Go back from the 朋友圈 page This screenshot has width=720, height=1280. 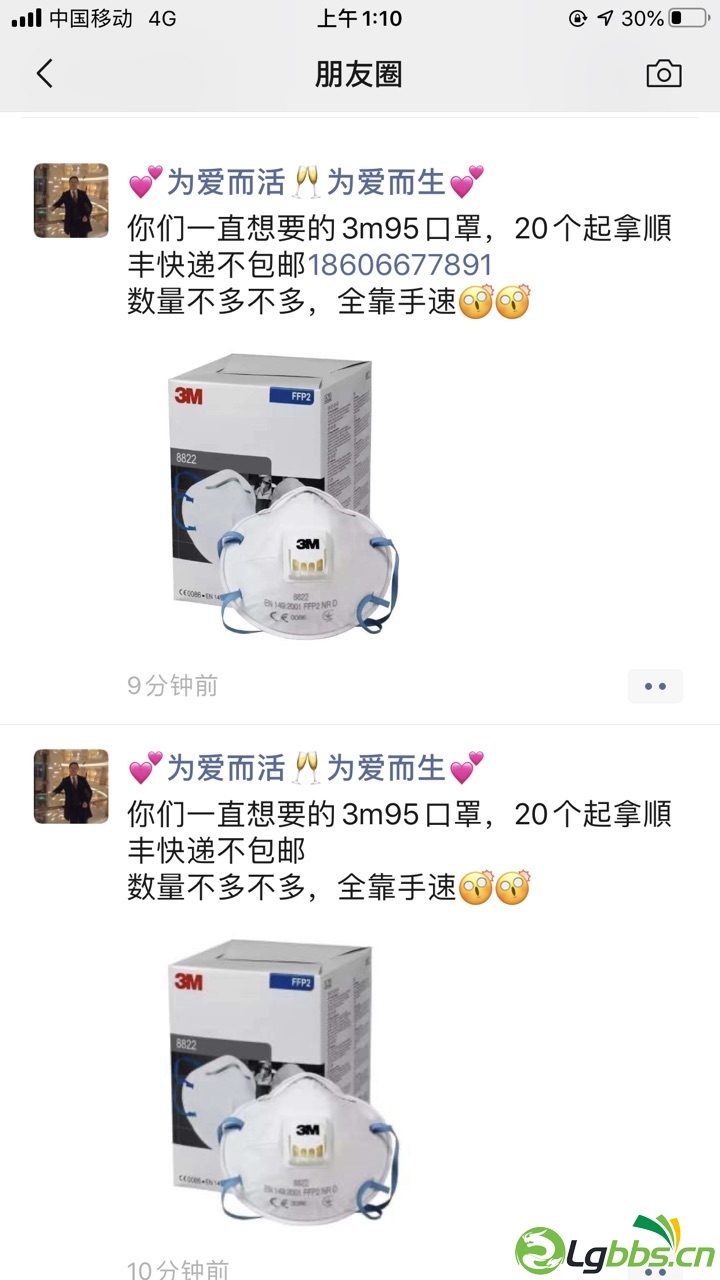pos(44,74)
